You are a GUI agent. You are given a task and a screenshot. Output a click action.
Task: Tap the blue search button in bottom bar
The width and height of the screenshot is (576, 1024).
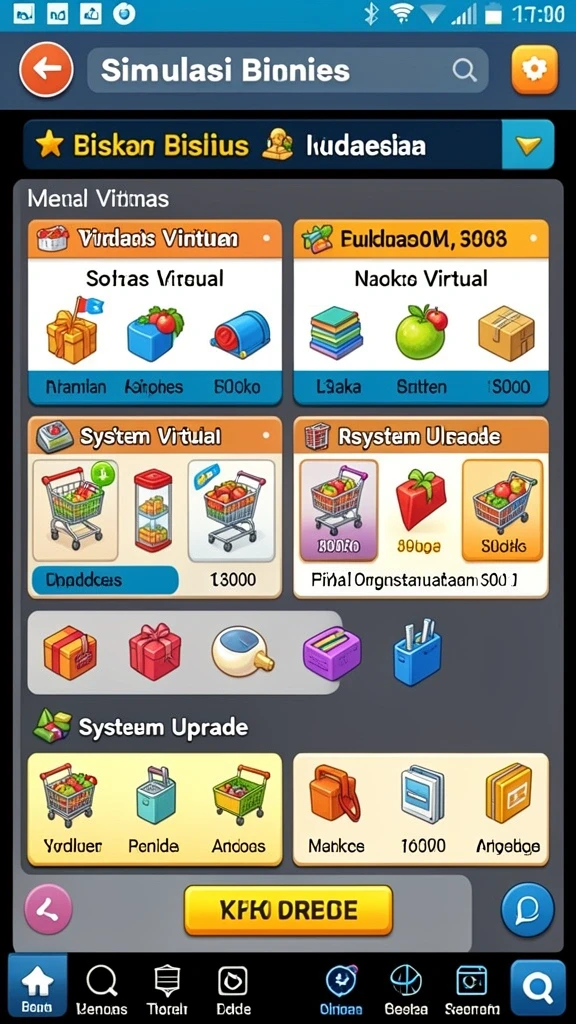click(x=537, y=987)
